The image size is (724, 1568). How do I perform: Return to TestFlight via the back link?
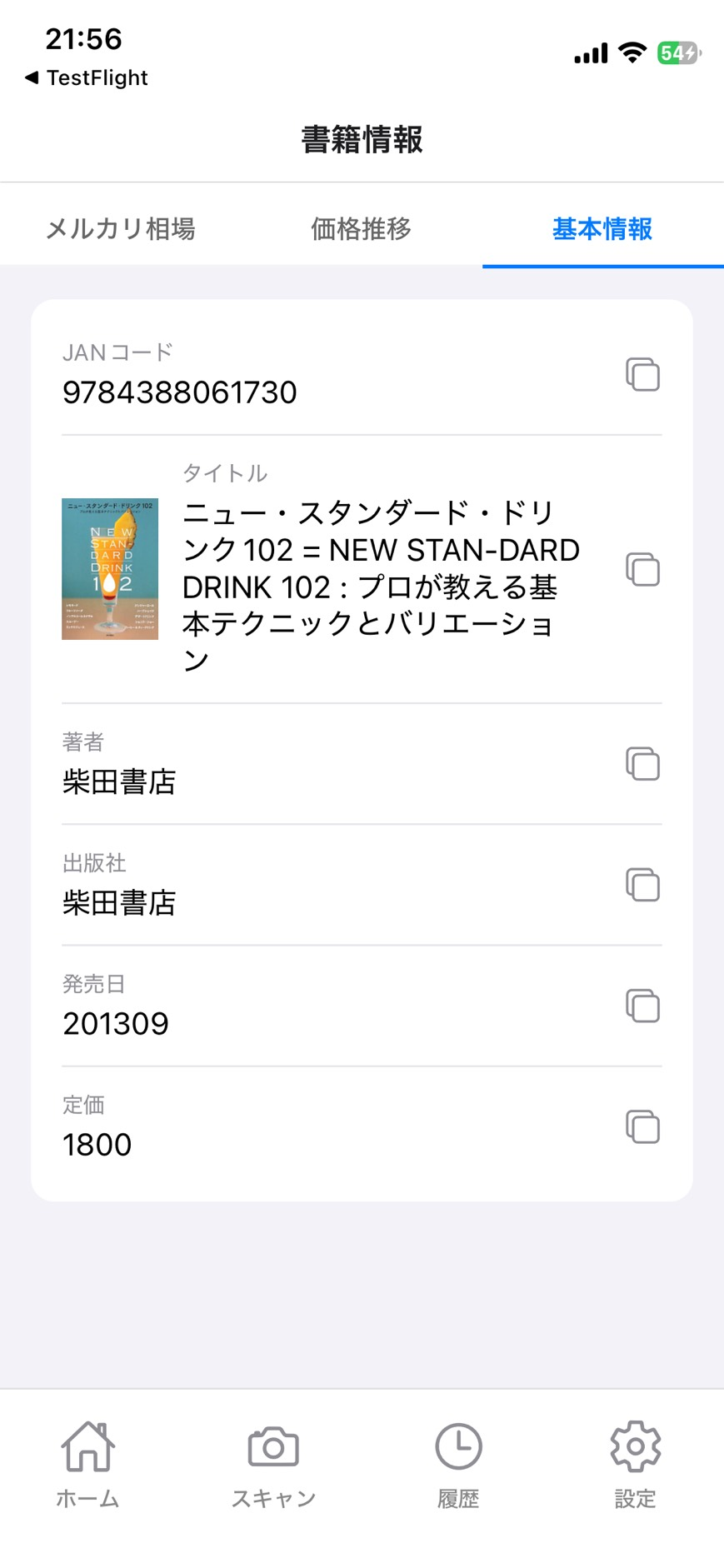point(87,77)
